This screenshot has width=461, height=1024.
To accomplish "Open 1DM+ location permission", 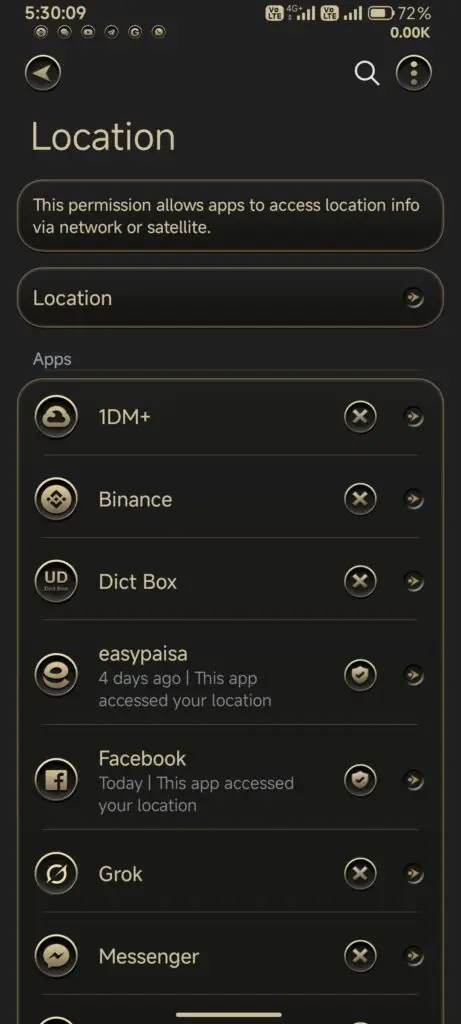I will [230, 416].
